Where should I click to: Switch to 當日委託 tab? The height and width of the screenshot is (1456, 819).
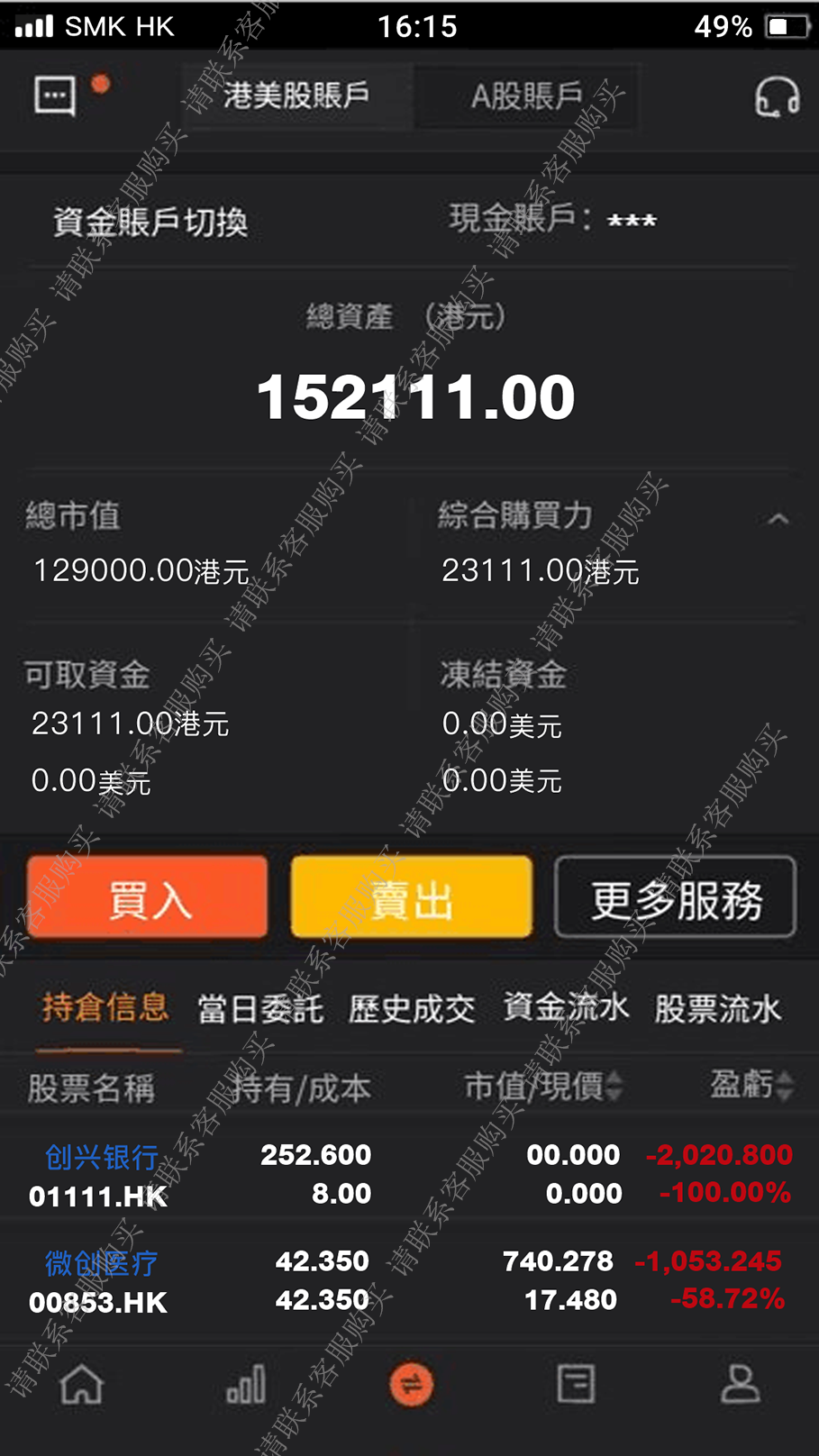click(259, 1009)
